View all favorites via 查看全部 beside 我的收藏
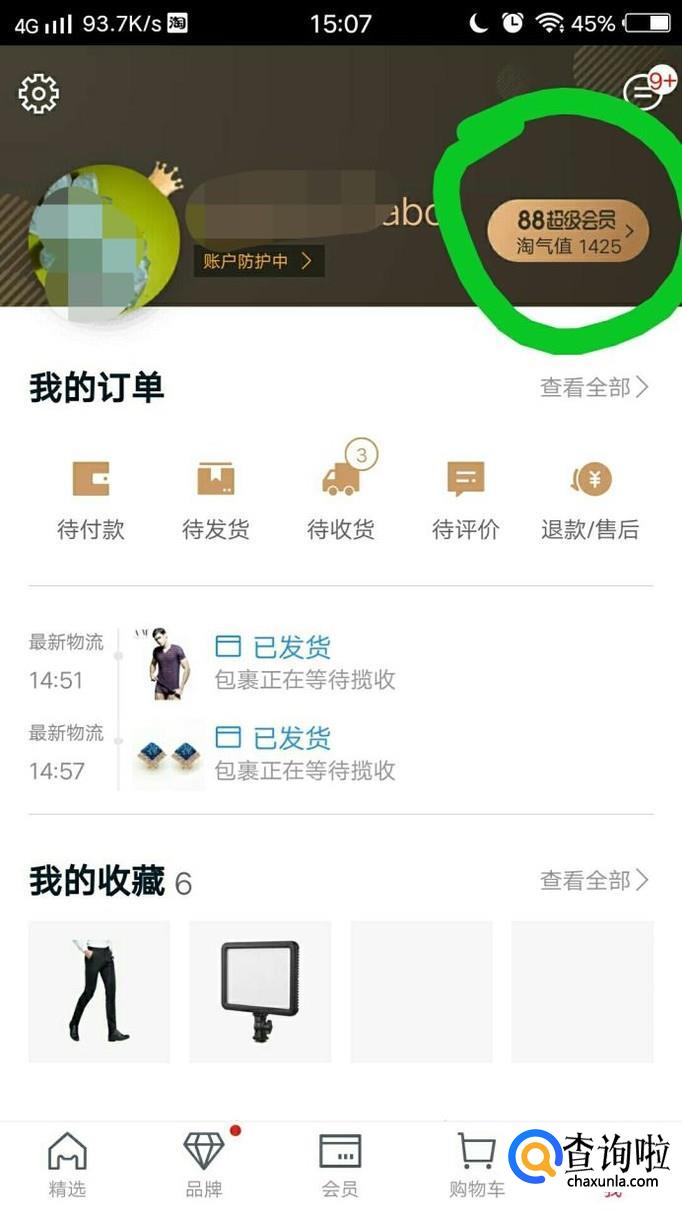The image size is (682, 1212). (594, 880)
